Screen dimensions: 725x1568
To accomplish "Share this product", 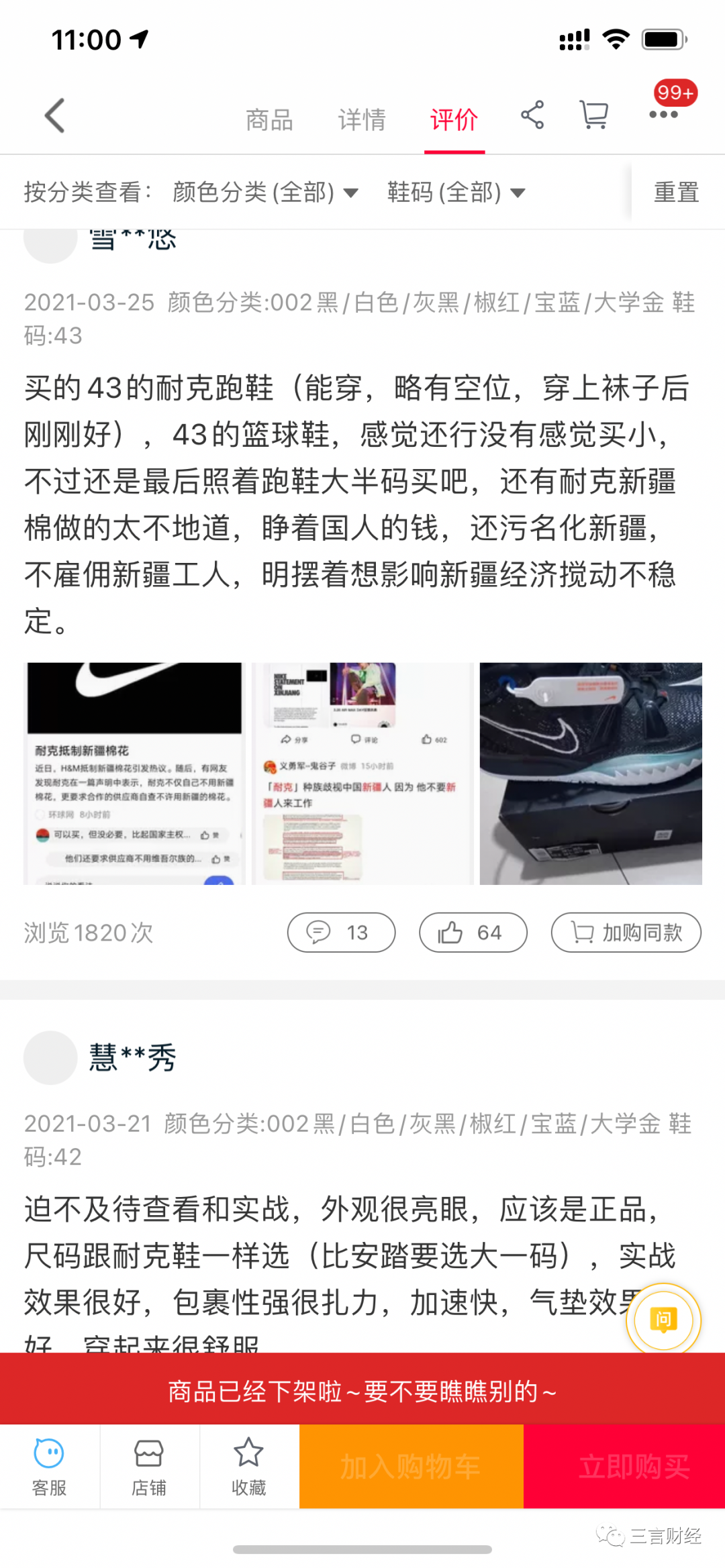I will click(532, 115).
